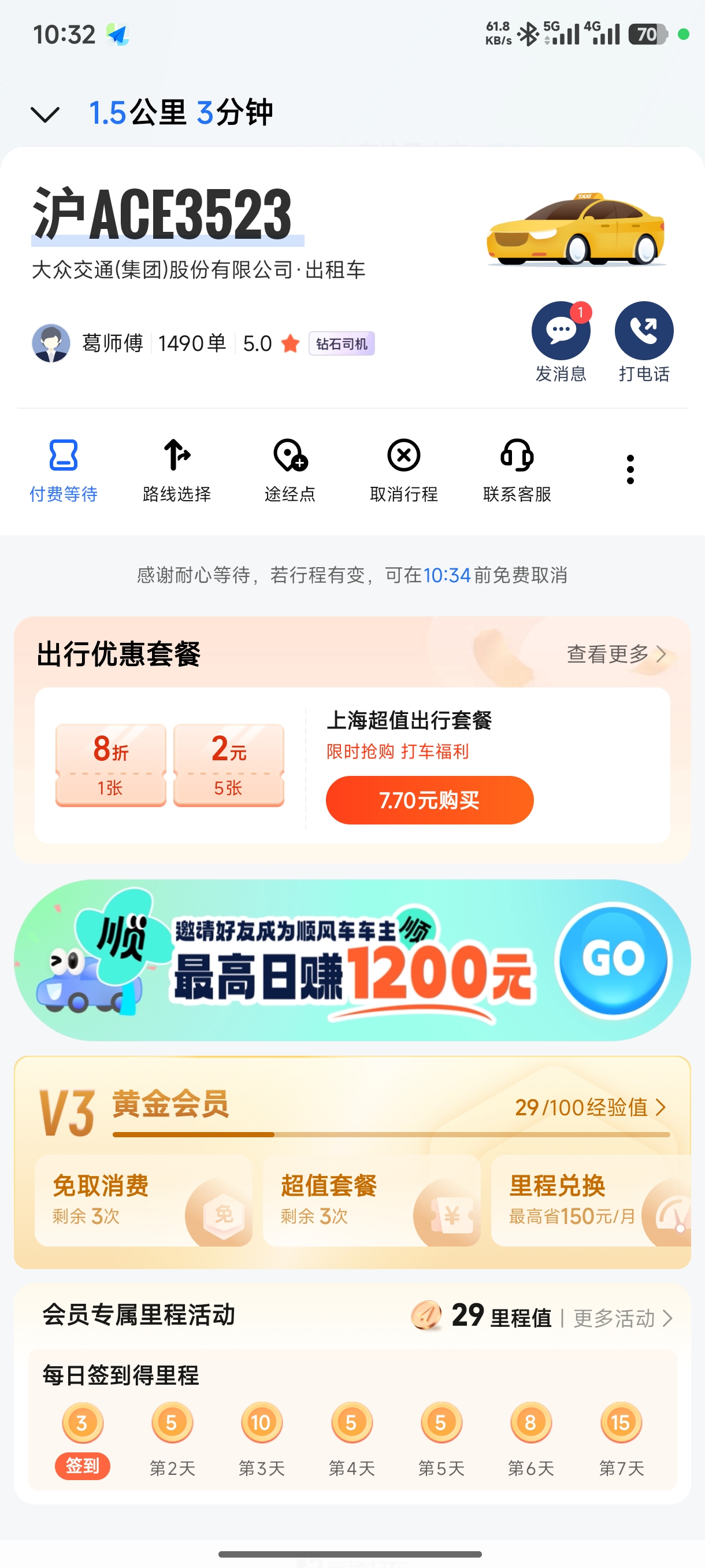The image size is (705, 1568).
Task: Open the 顺风车 invite friends banner
Action: (352, 960)
